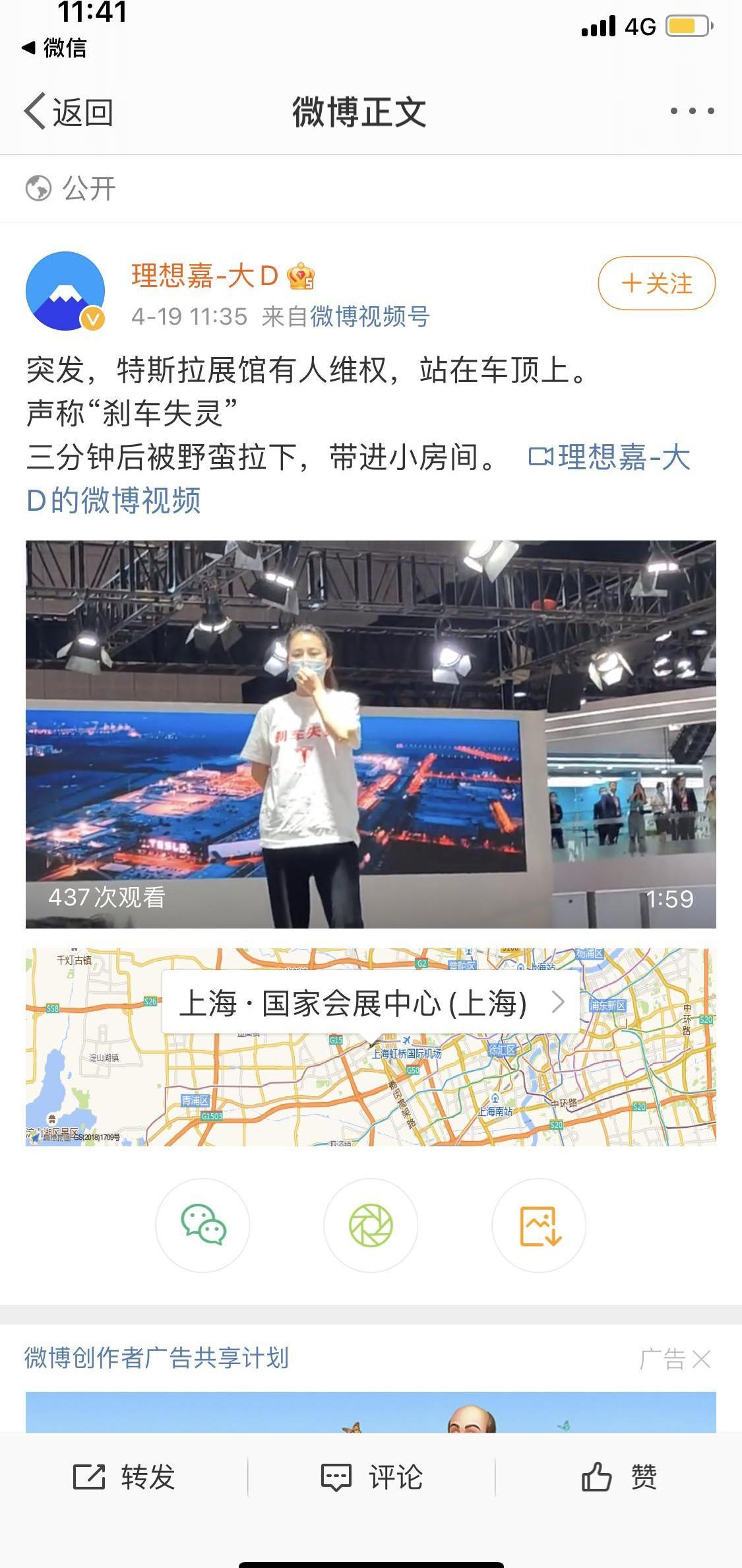Return to 微信 from the status bar
The width and height of the screenshot is (742, 1568).
click(54, 48)
